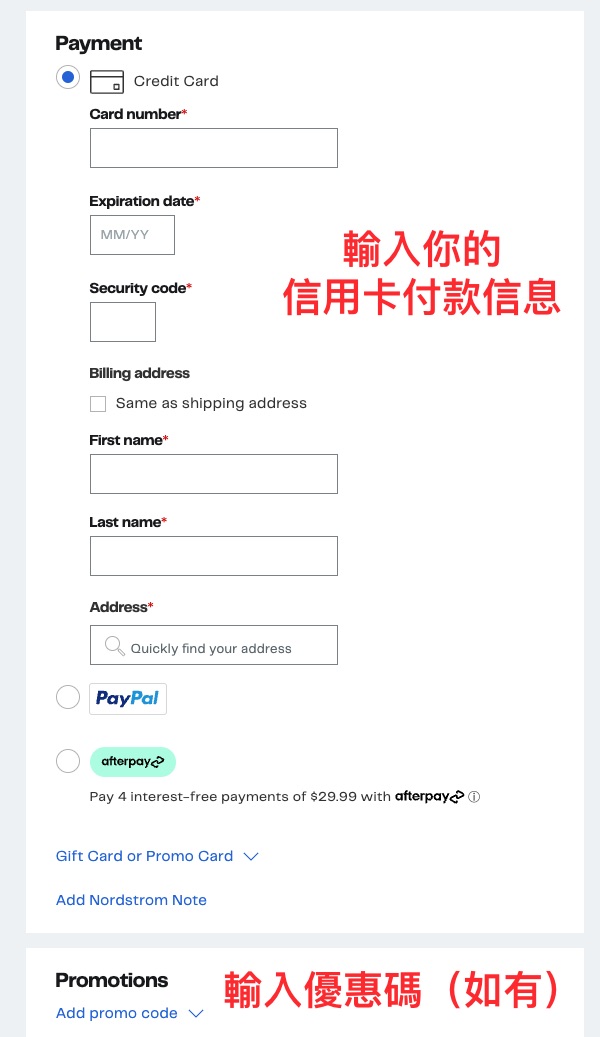The width and height of the screenshot is (600, 1037).
Task: Tap the Last name field
Action: pyautogui.click(x=213, y=556)
